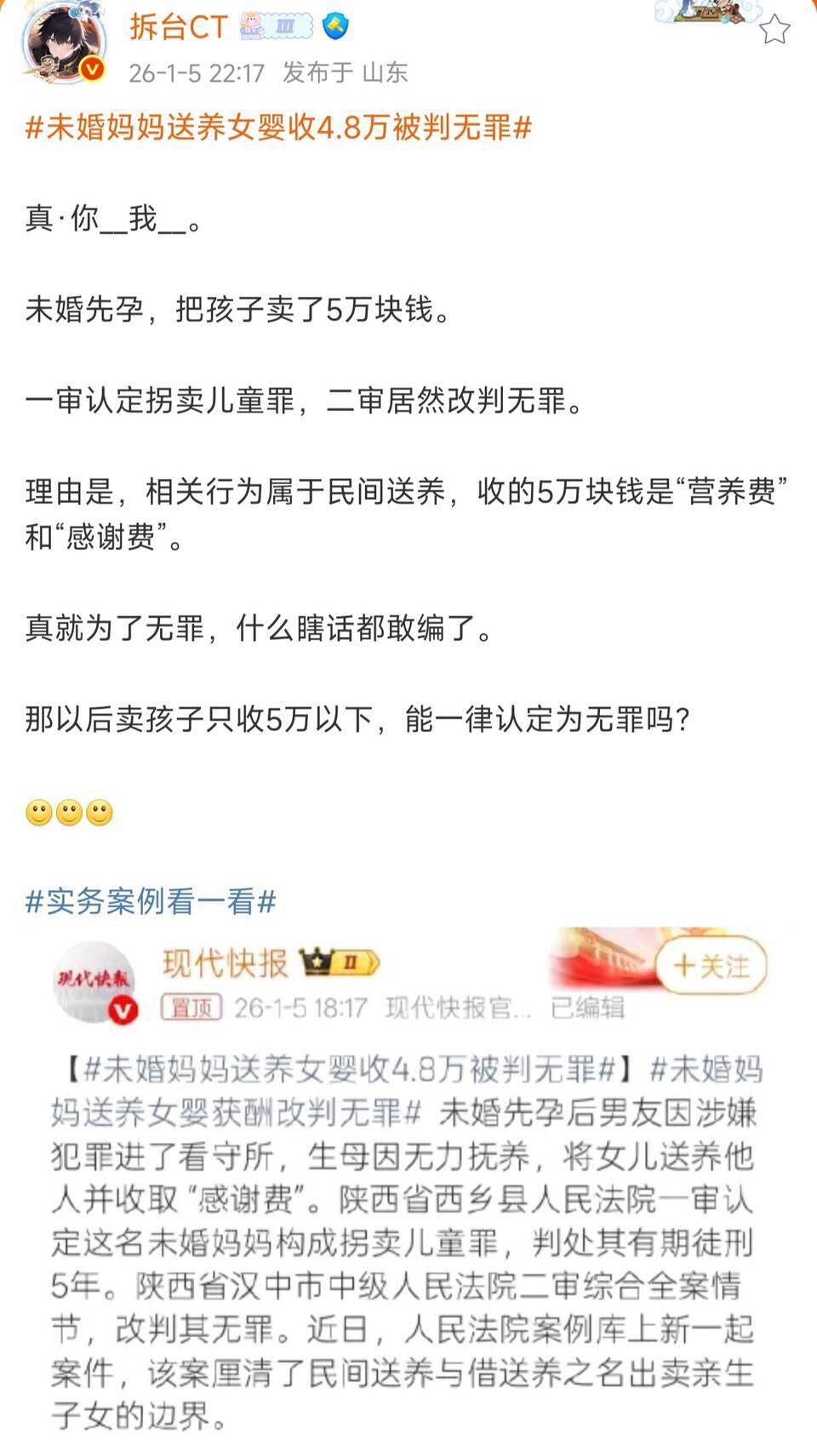Open 拆台CT's profile avatar
This screenshot has width=817, height=1456.
click(x=65, y=44)
